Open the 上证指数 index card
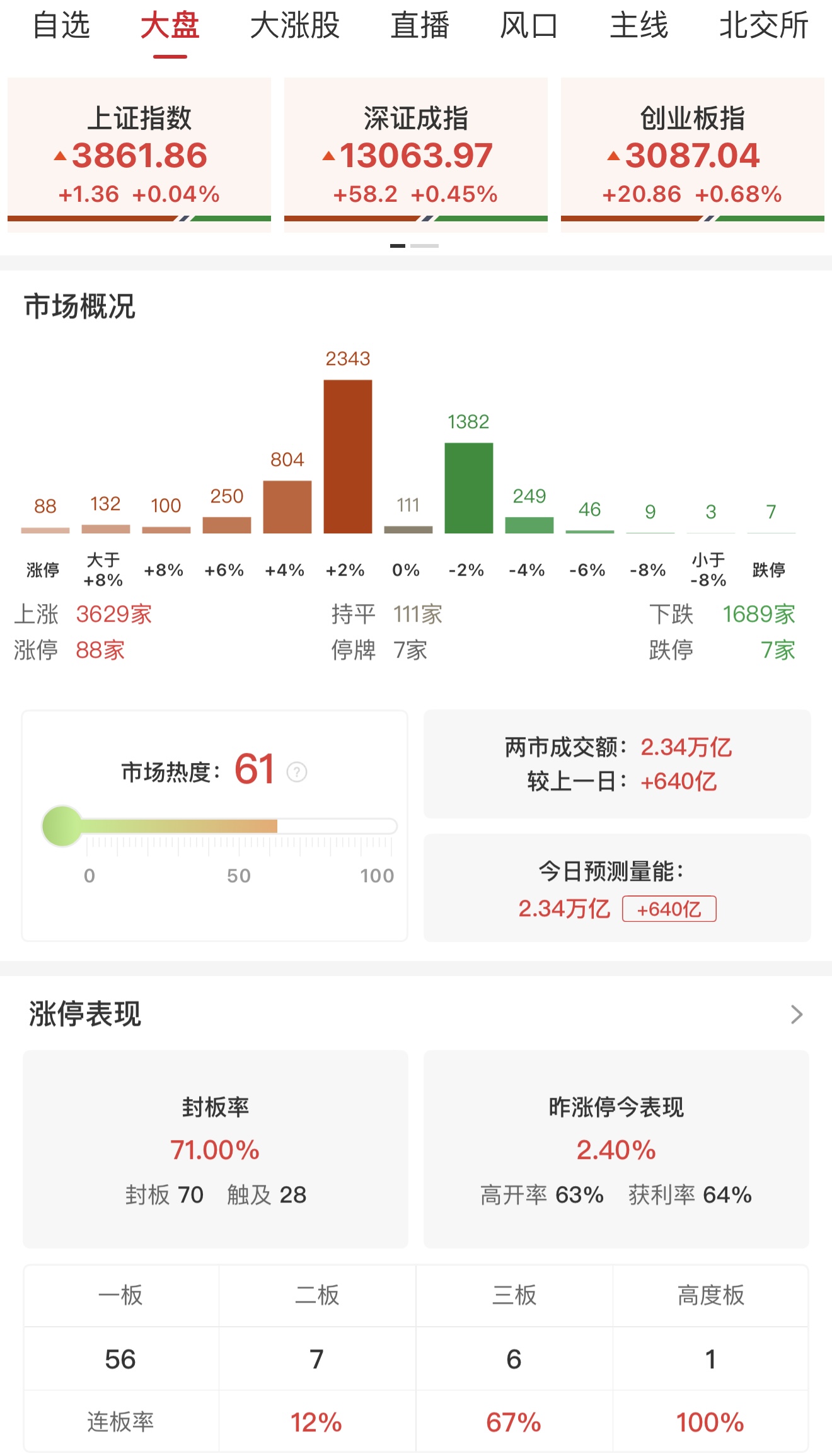 click(x=139, y=154)
